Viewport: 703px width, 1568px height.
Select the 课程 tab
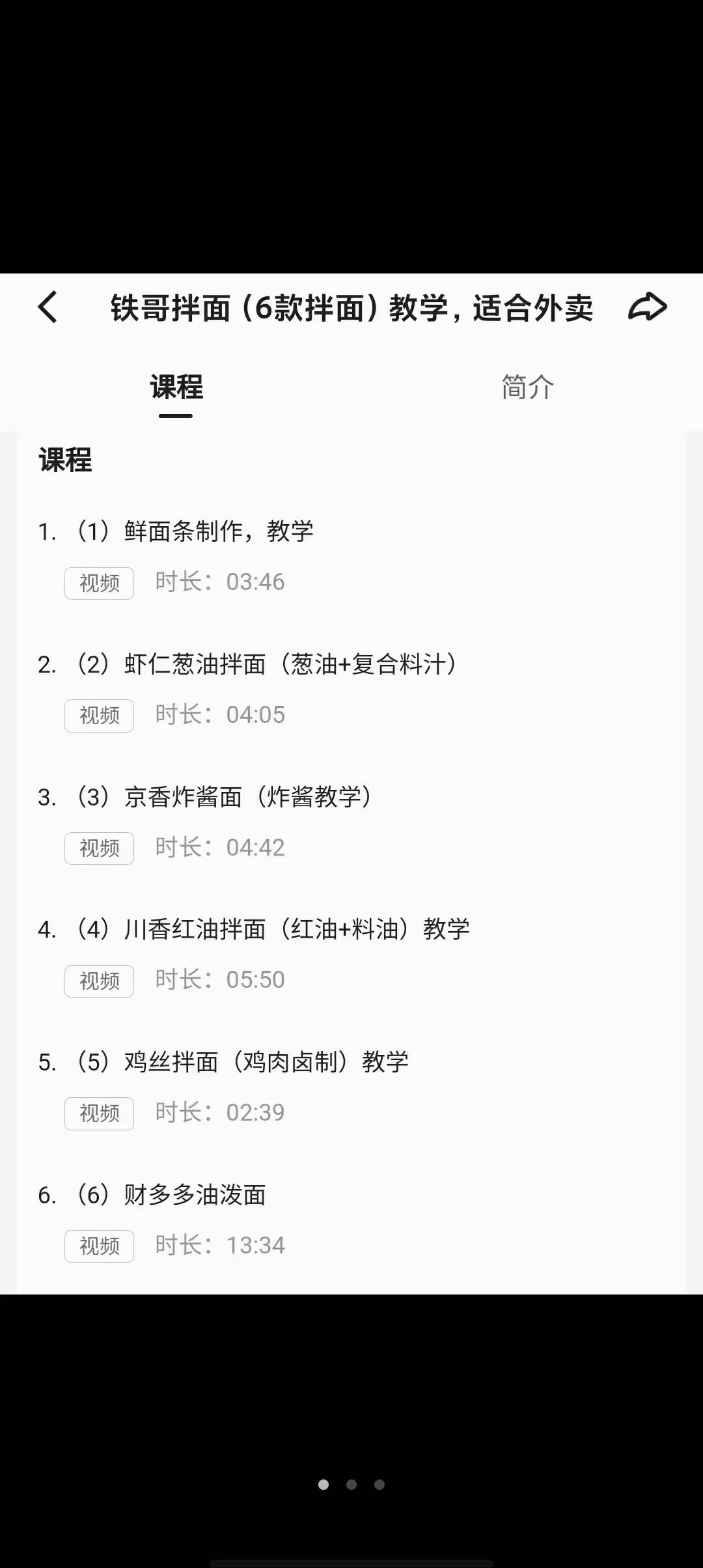pos(176,387)
